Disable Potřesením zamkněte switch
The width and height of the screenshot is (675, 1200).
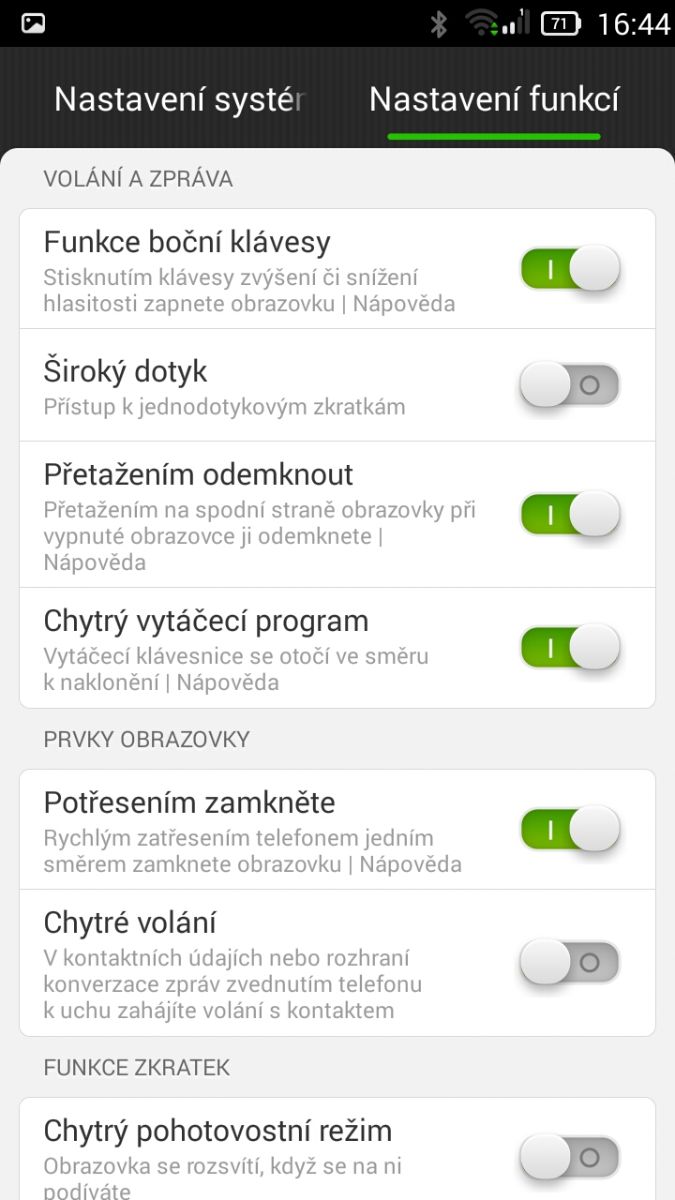pos(570,829)
